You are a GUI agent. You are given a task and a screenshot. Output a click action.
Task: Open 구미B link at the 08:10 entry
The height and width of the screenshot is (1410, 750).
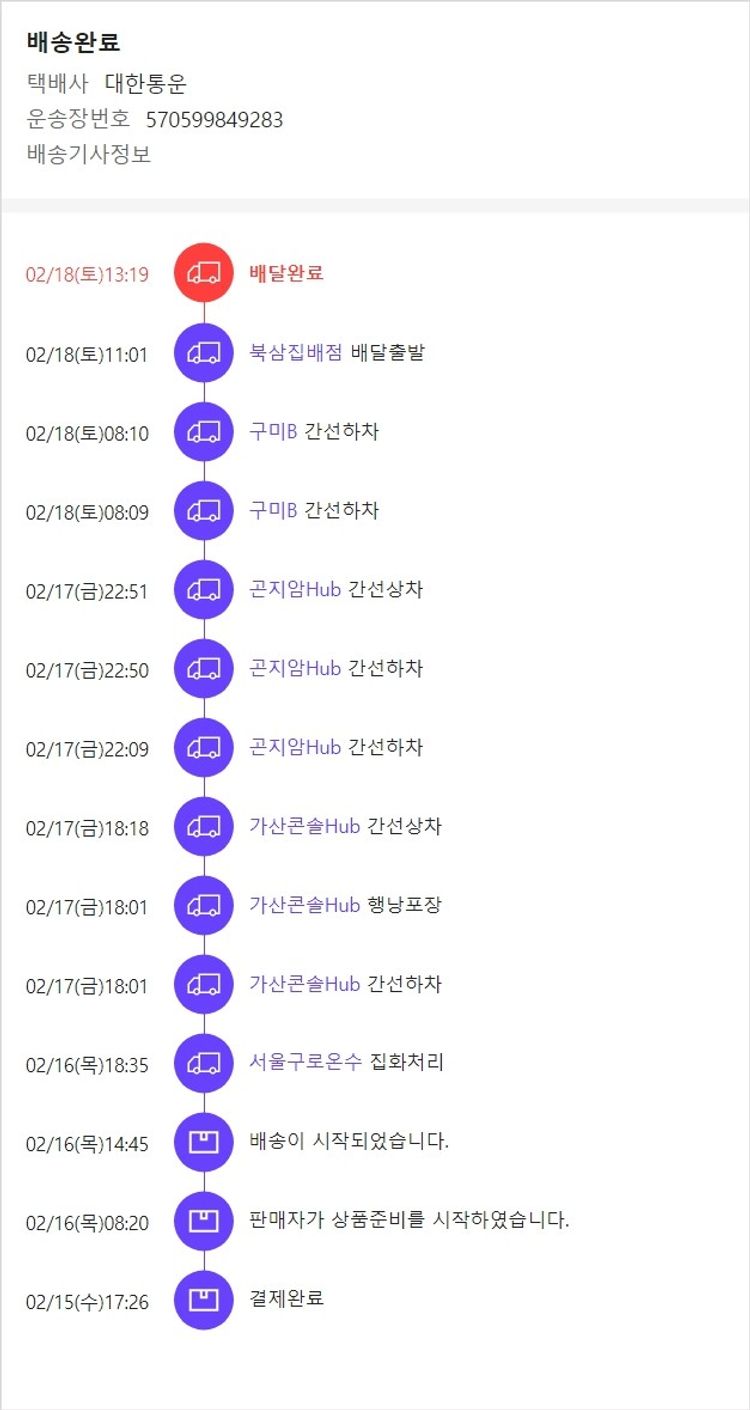tap(273, 431)
